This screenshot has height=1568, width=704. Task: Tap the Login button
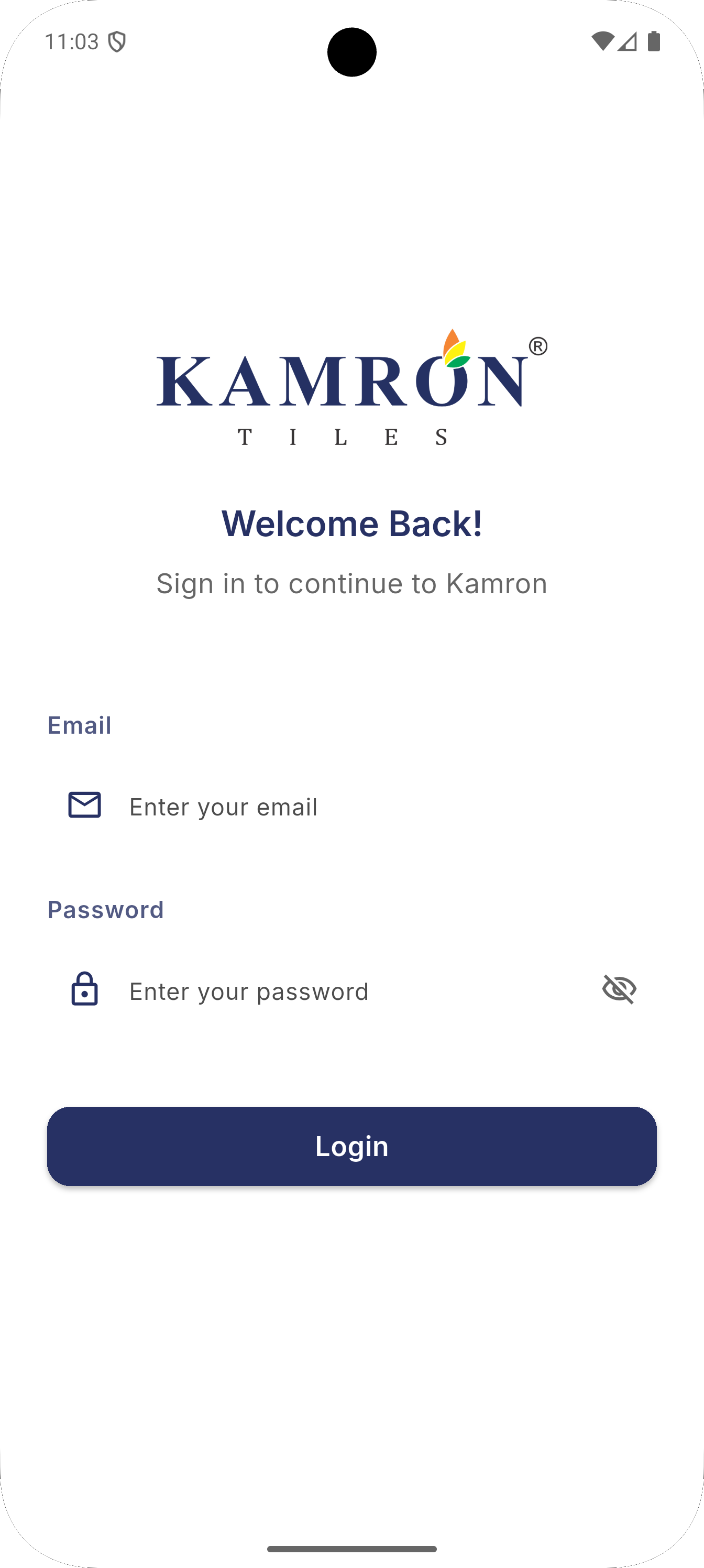(351, 1146)
